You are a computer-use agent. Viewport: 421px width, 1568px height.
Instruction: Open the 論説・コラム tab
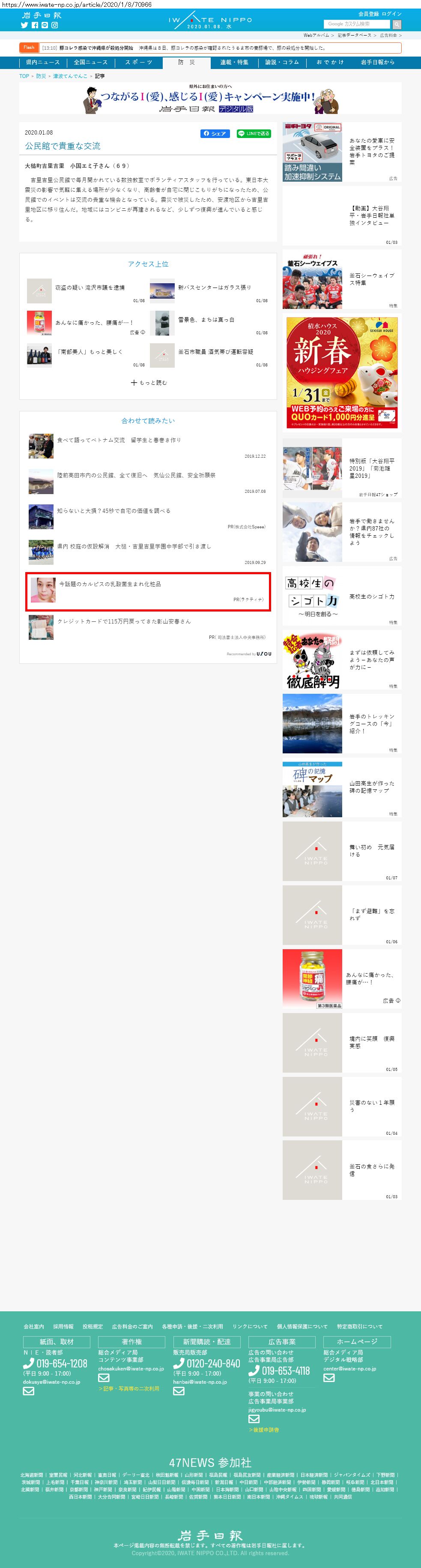tap(282, 63)
